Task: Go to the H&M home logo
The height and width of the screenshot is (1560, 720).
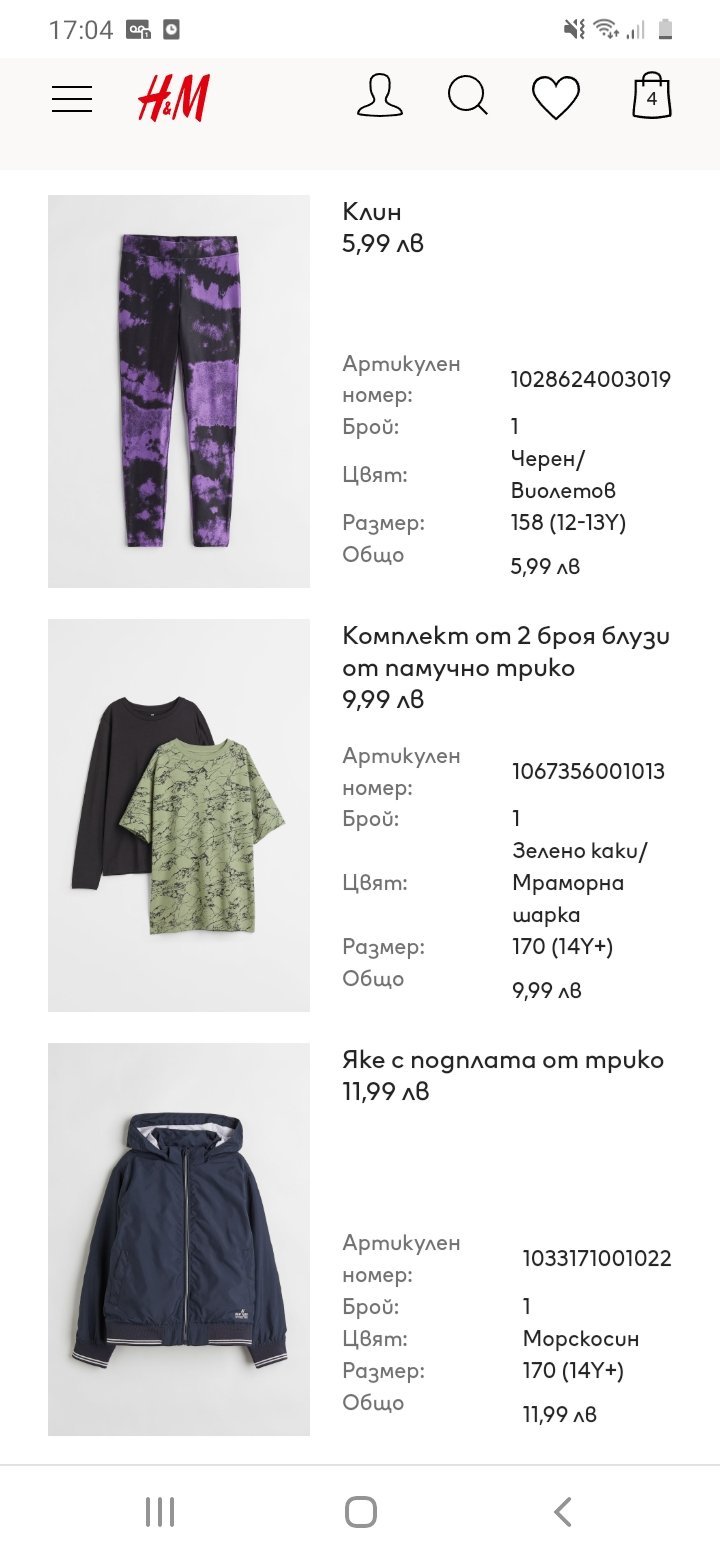Action: coord(174,99)
